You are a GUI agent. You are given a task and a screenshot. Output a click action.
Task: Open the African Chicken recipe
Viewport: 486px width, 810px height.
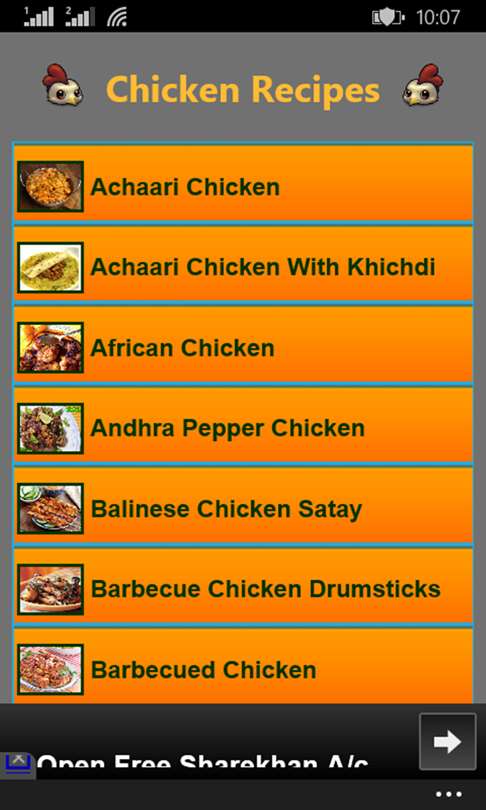[x=243, y=345]
